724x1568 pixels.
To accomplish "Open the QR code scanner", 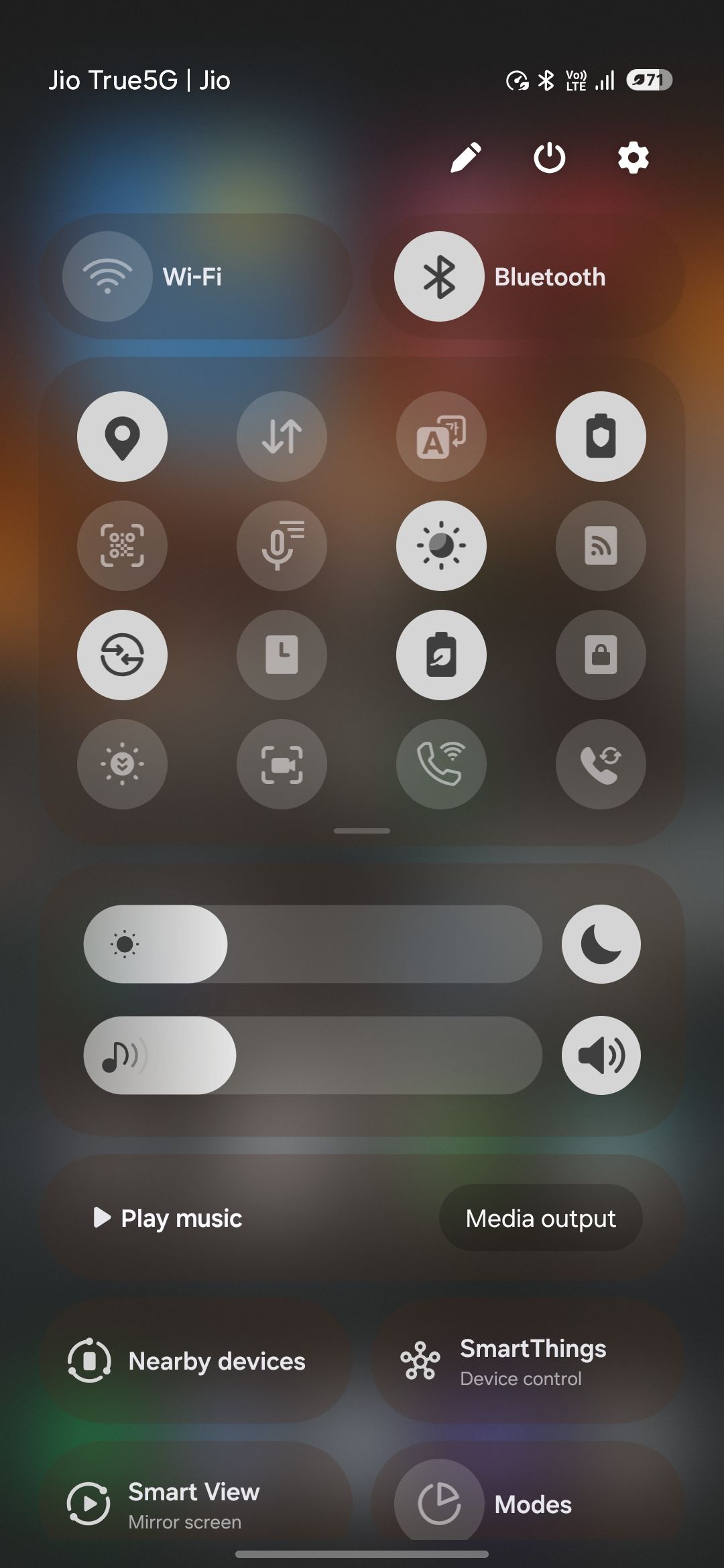I will click(122, 545).
